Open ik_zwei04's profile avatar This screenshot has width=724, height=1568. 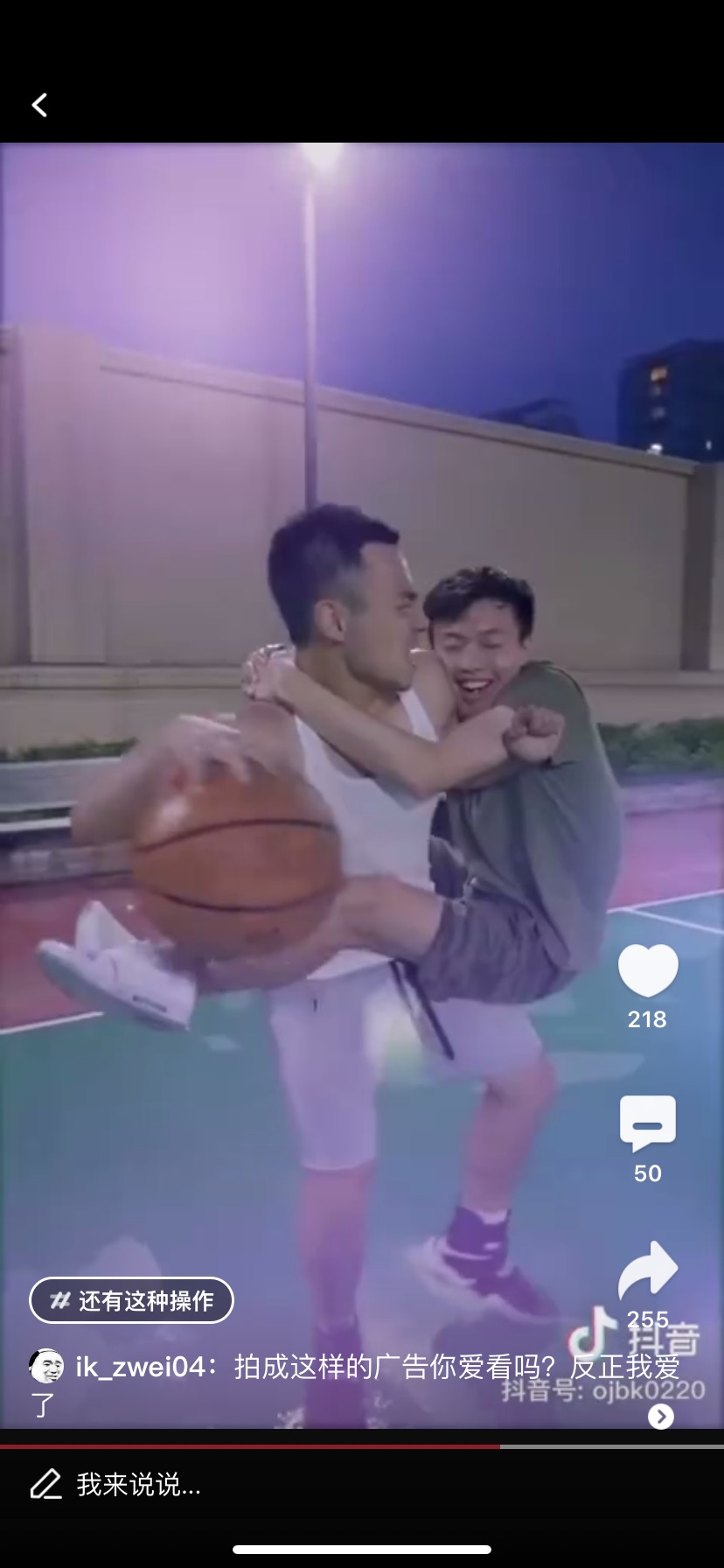[x=46, y=1366]
